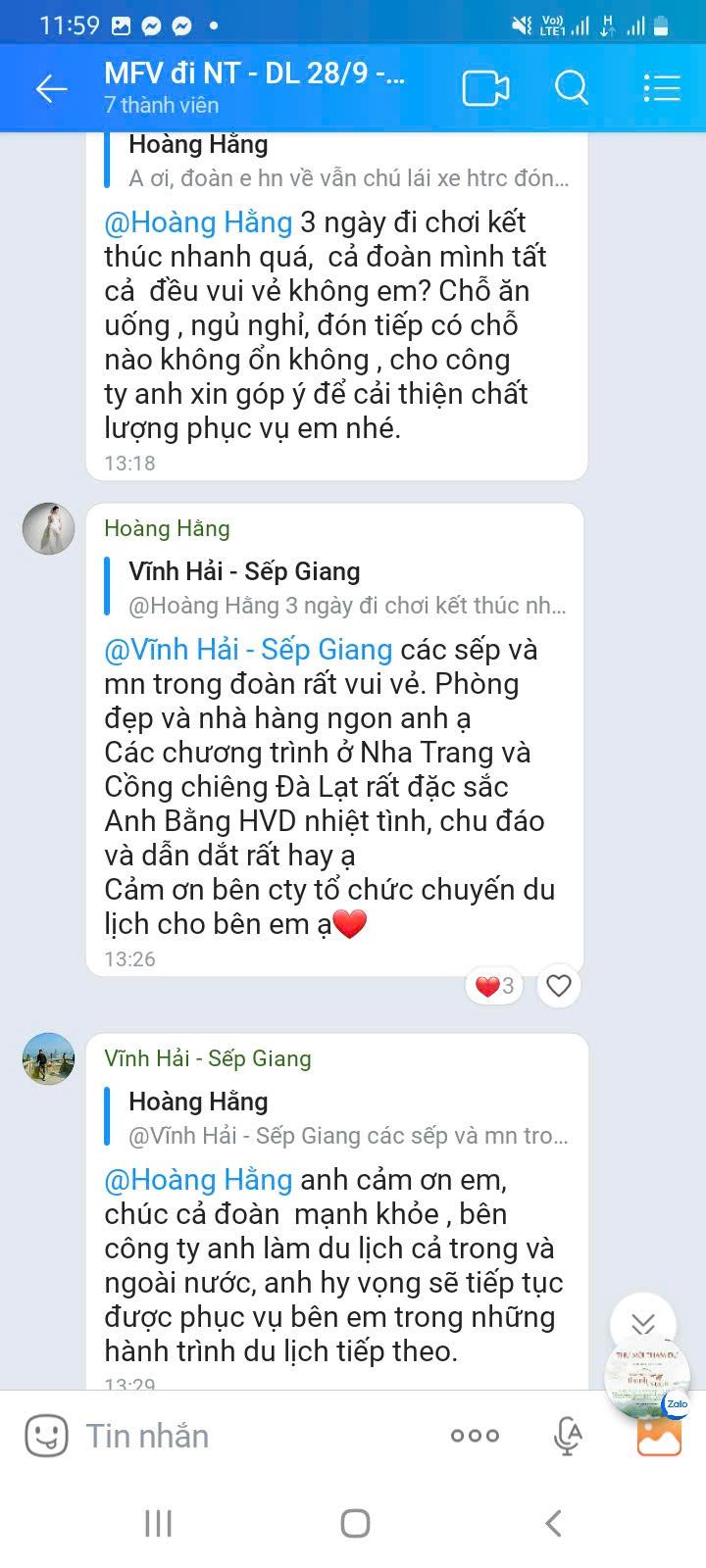Open the recent apps overview
The width and height of the screenshot is (706, 1568).
(x=158, y=1523)
